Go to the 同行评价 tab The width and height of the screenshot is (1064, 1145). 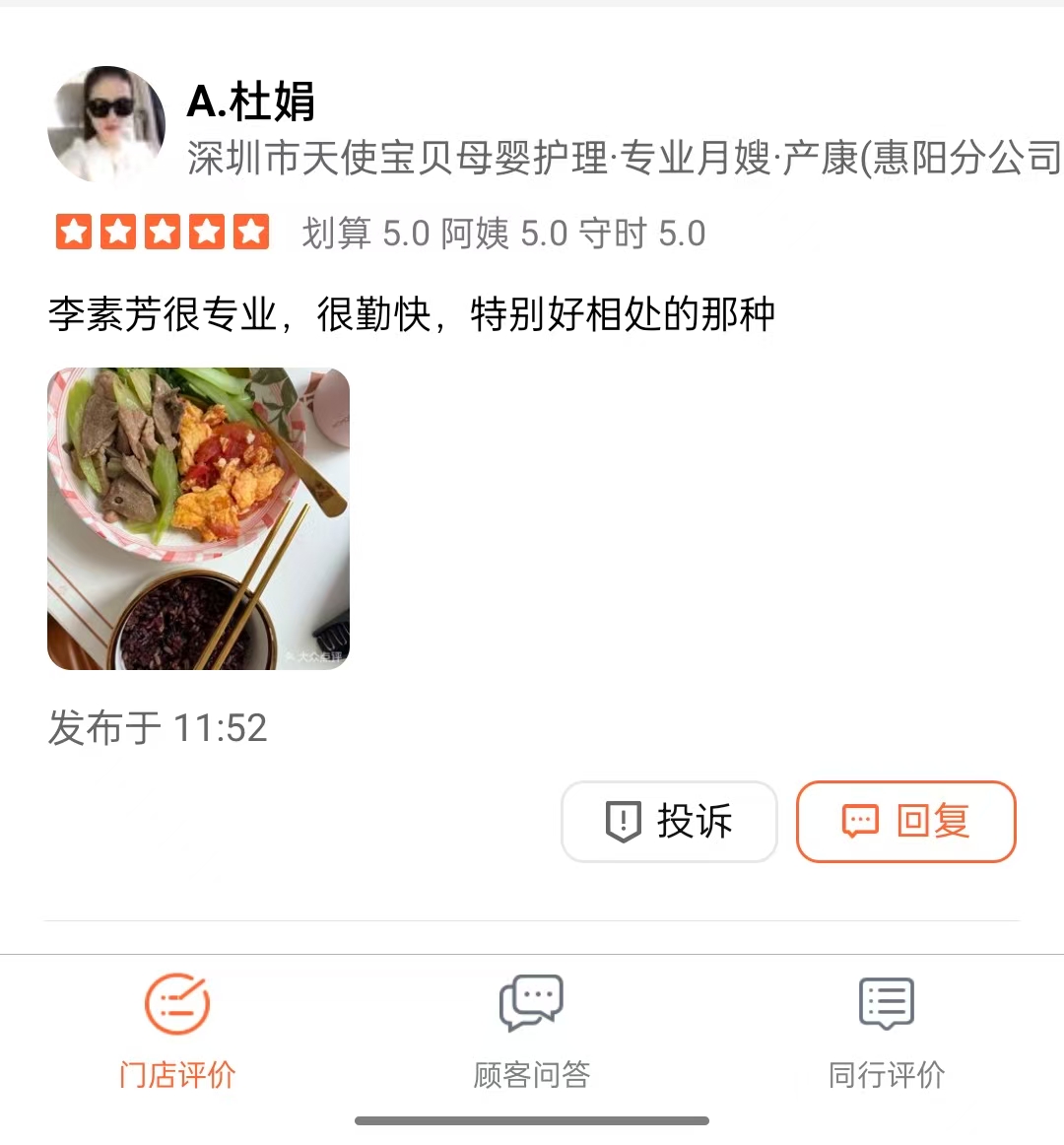886,1031
